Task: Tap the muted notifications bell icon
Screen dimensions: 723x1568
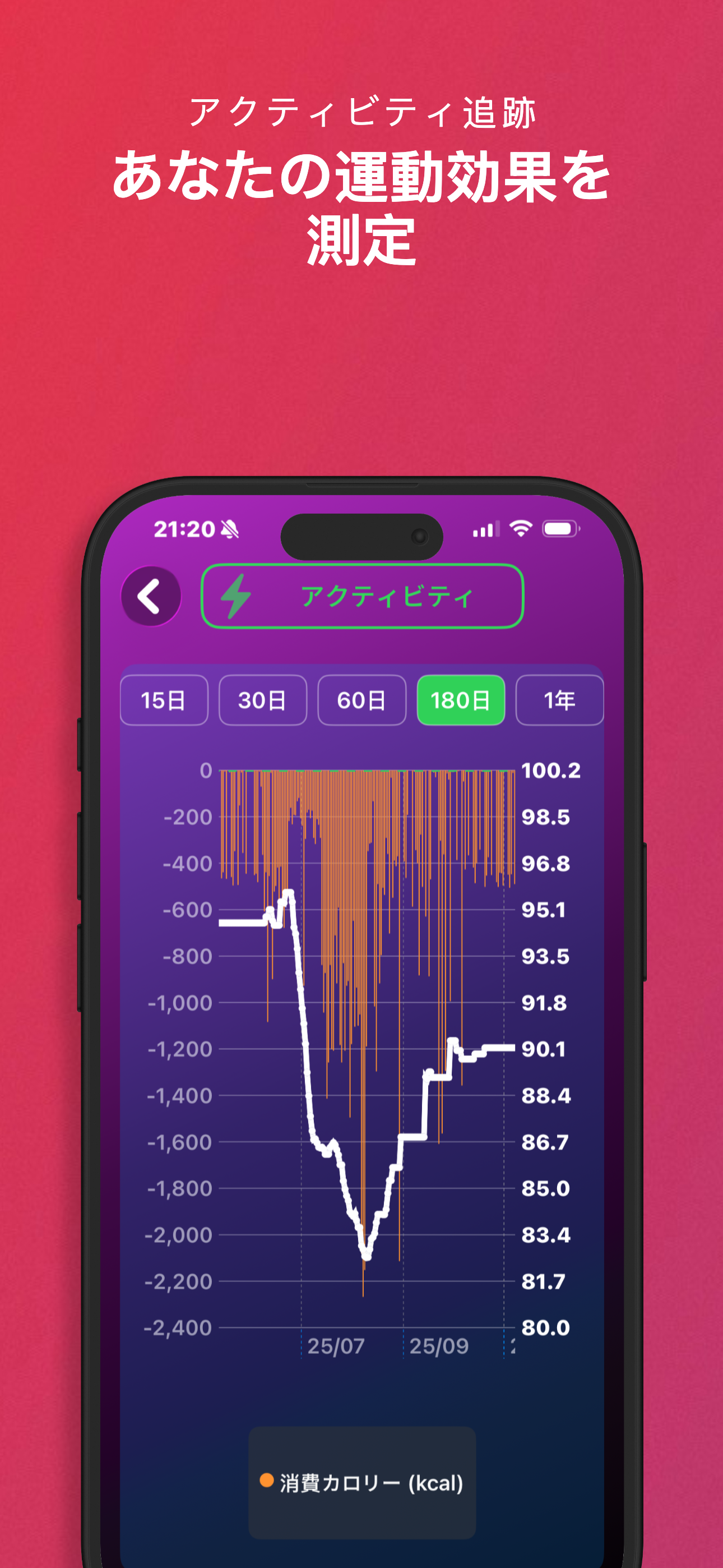Action: click(x=229, y=530)
